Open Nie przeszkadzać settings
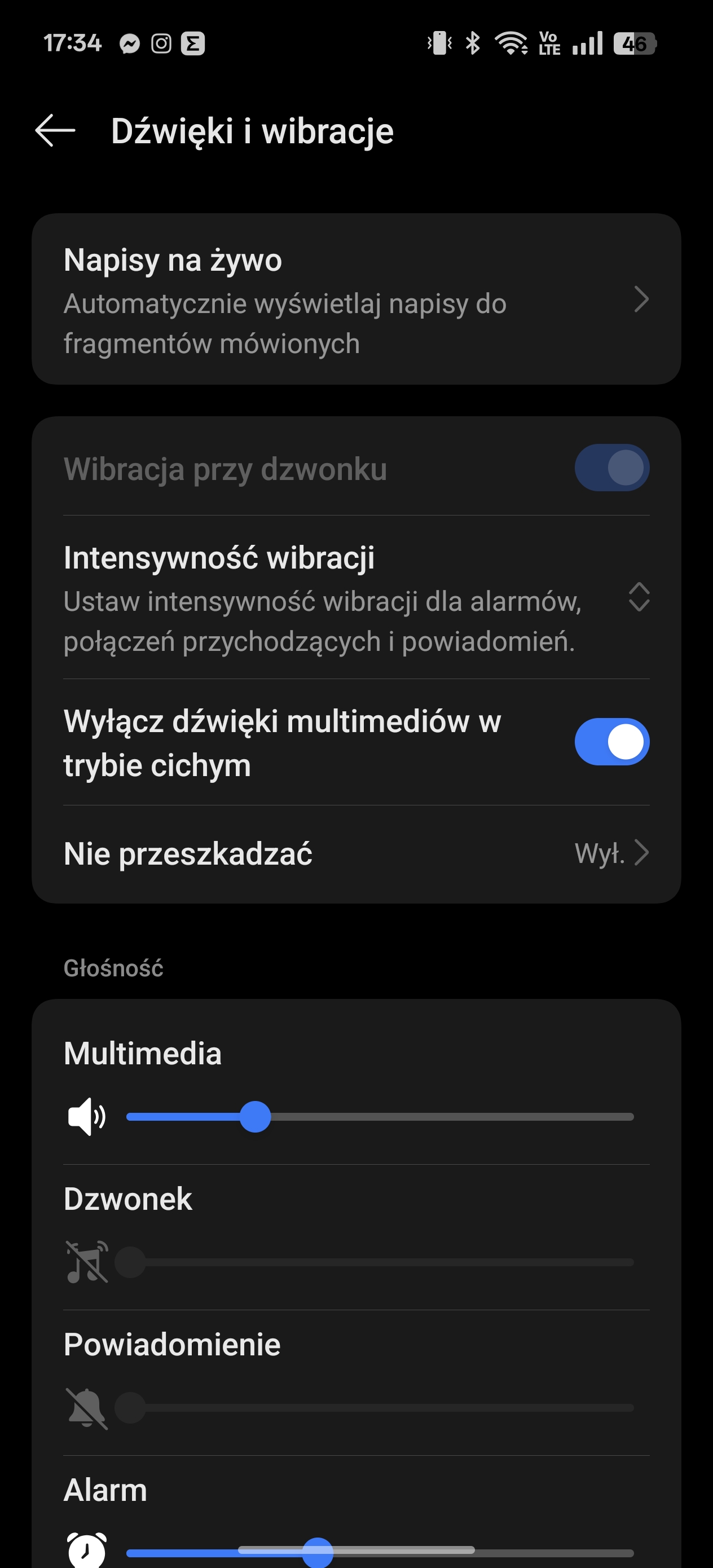Viewport: 713px width, 1568px height. click(356, 853)
